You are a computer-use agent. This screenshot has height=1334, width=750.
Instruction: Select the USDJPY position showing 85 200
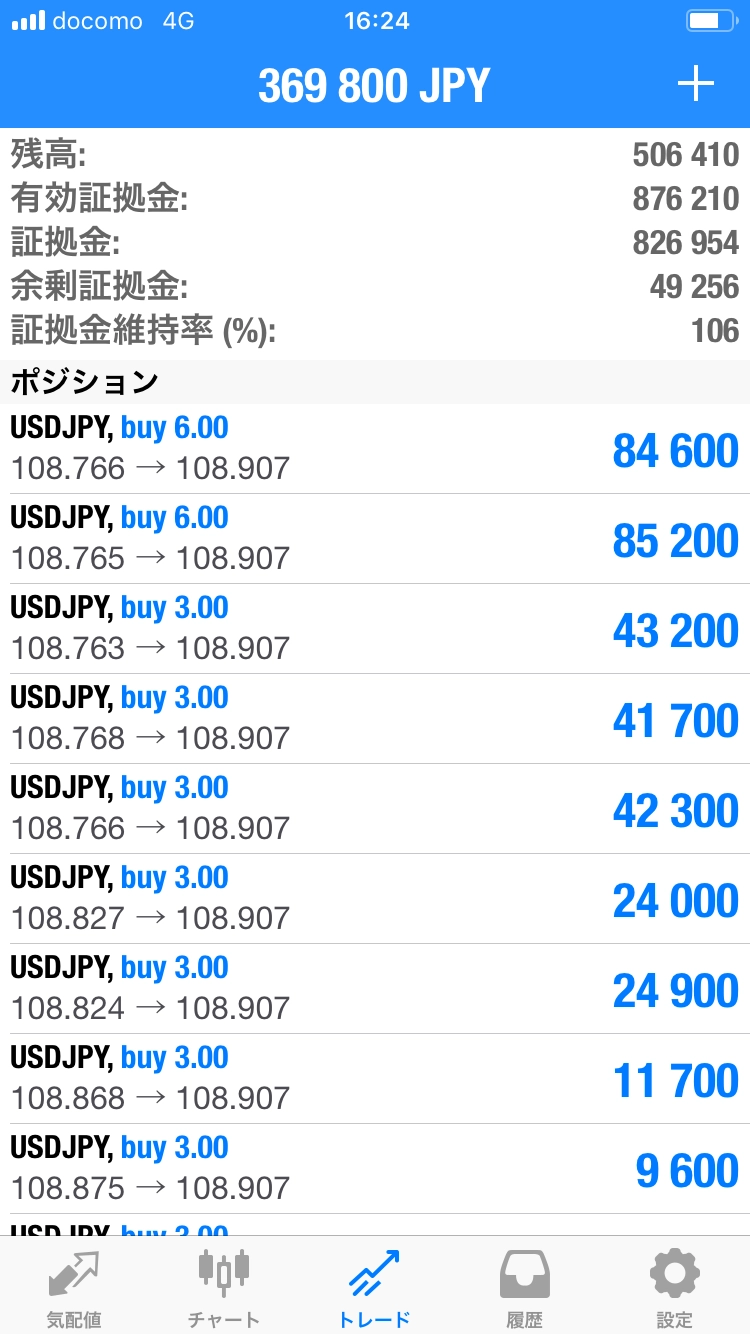pyautogui.click(x=375, y=539)
